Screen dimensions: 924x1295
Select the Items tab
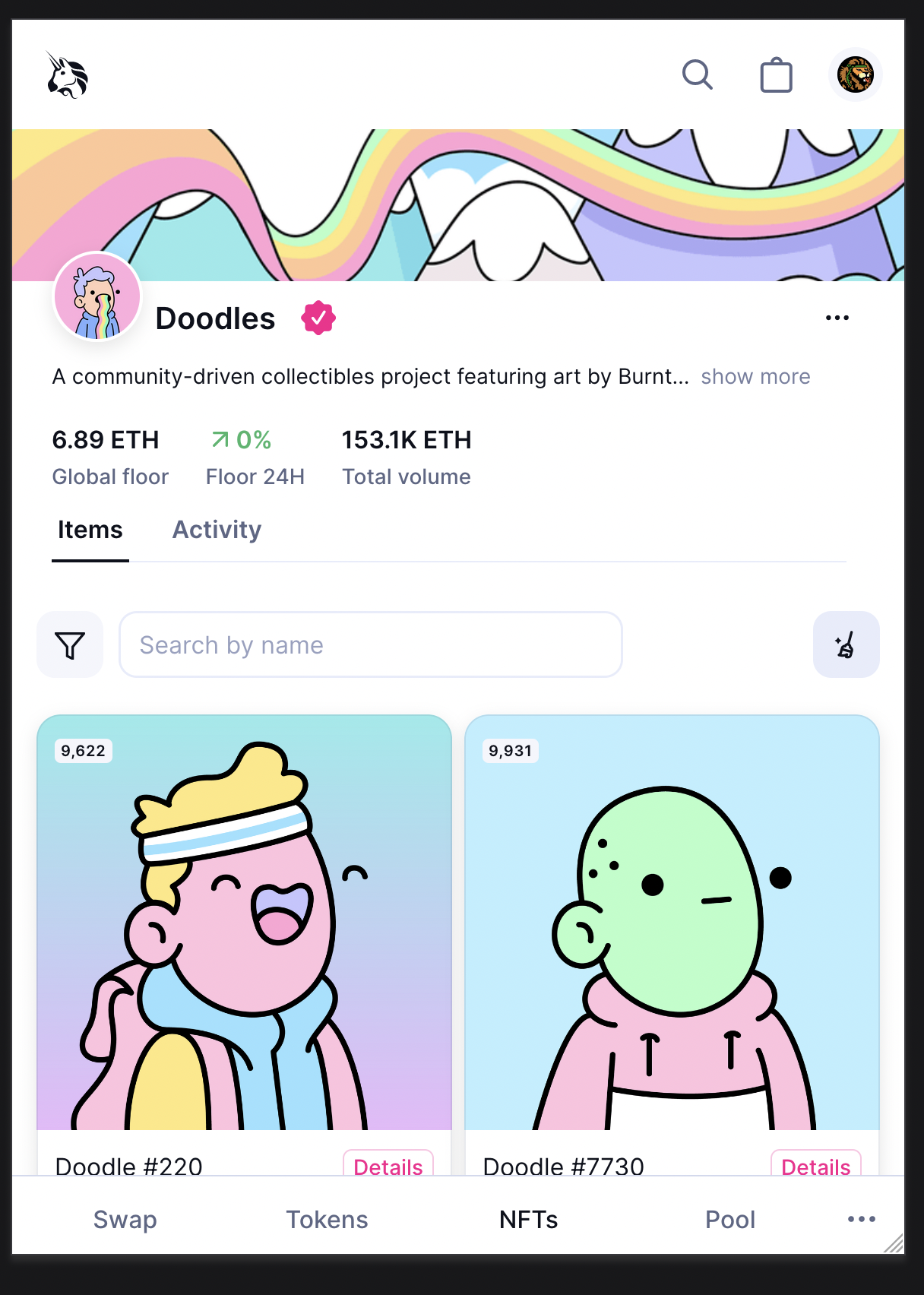[90, 530]
